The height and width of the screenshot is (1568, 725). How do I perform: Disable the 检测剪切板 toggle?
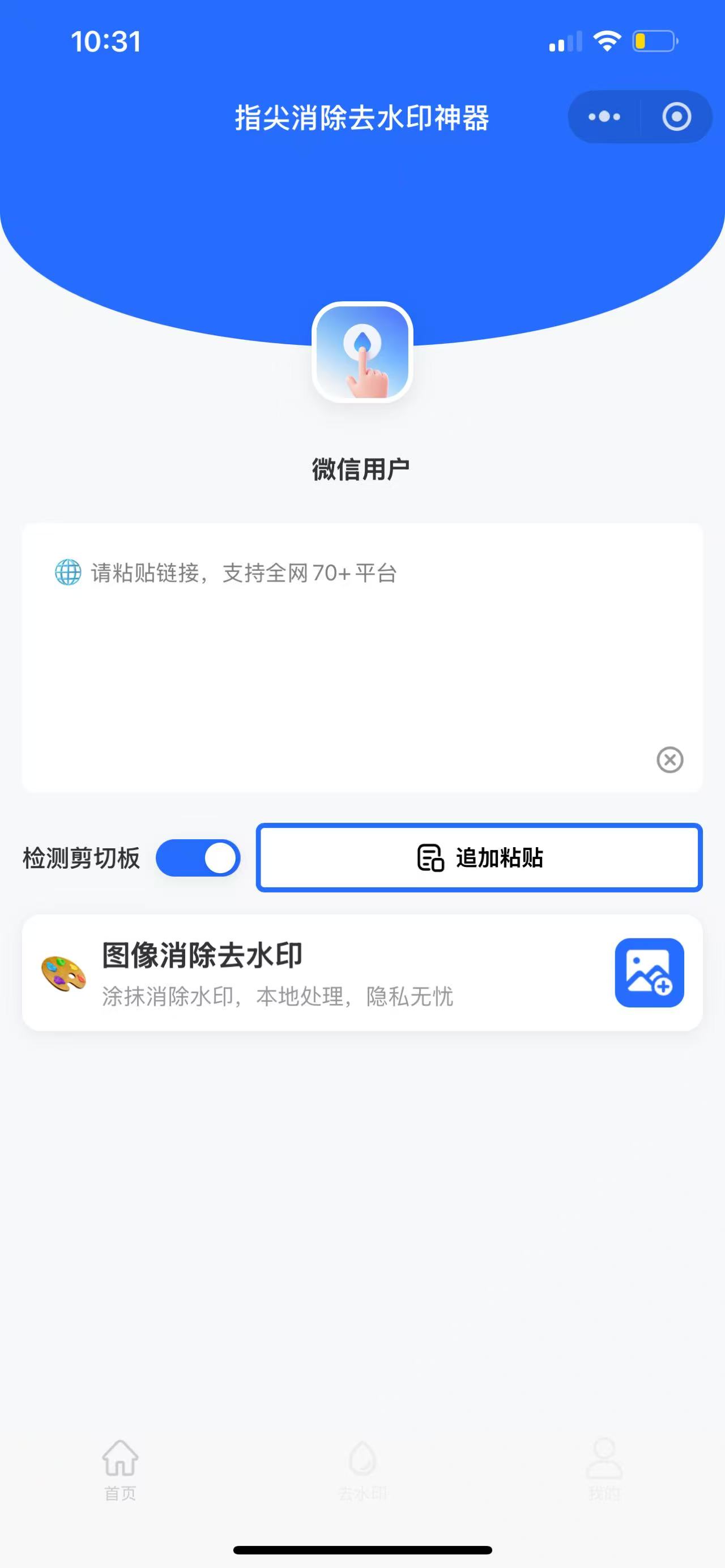198,858
